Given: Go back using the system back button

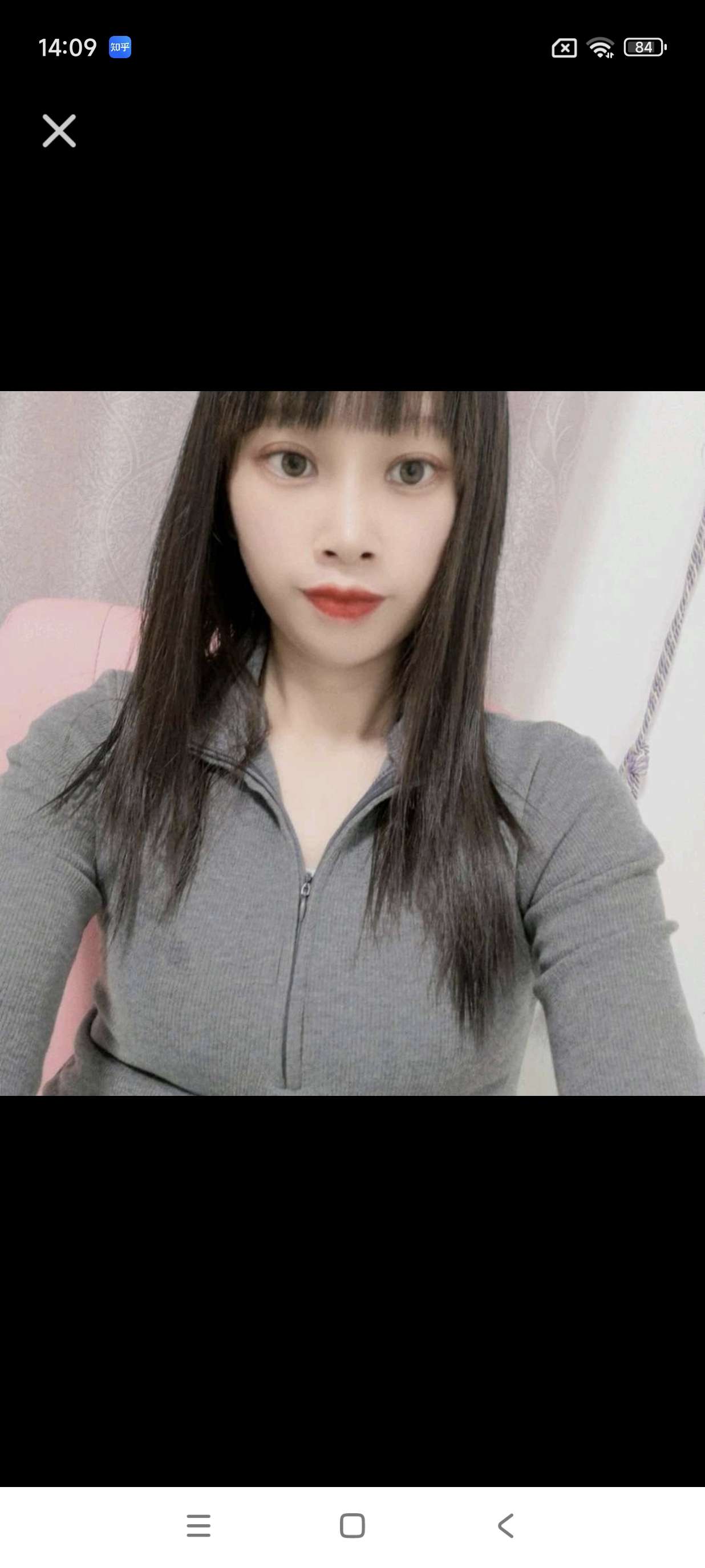Looking at the screenshot, I should [x=505, y=1525].
